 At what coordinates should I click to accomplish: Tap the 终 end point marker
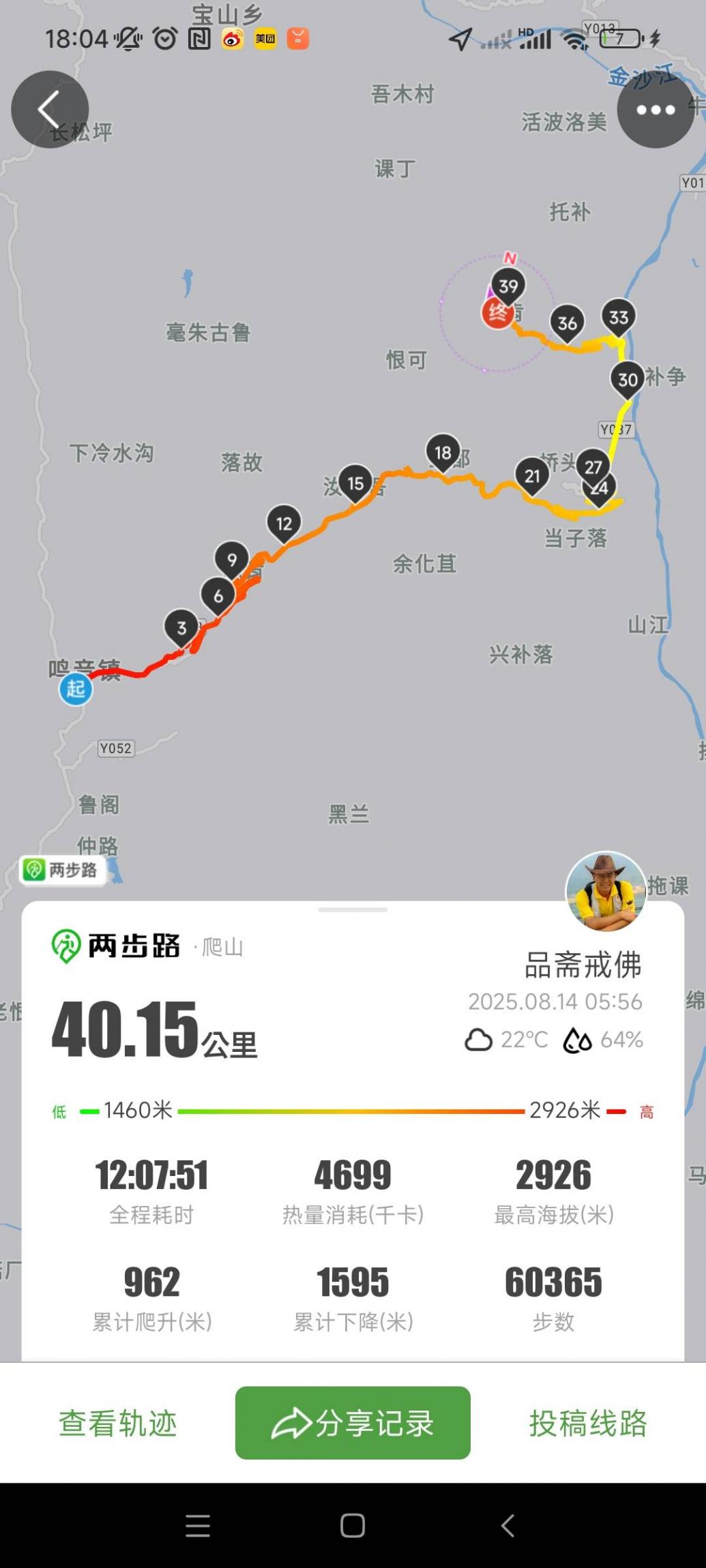[497, 313]
